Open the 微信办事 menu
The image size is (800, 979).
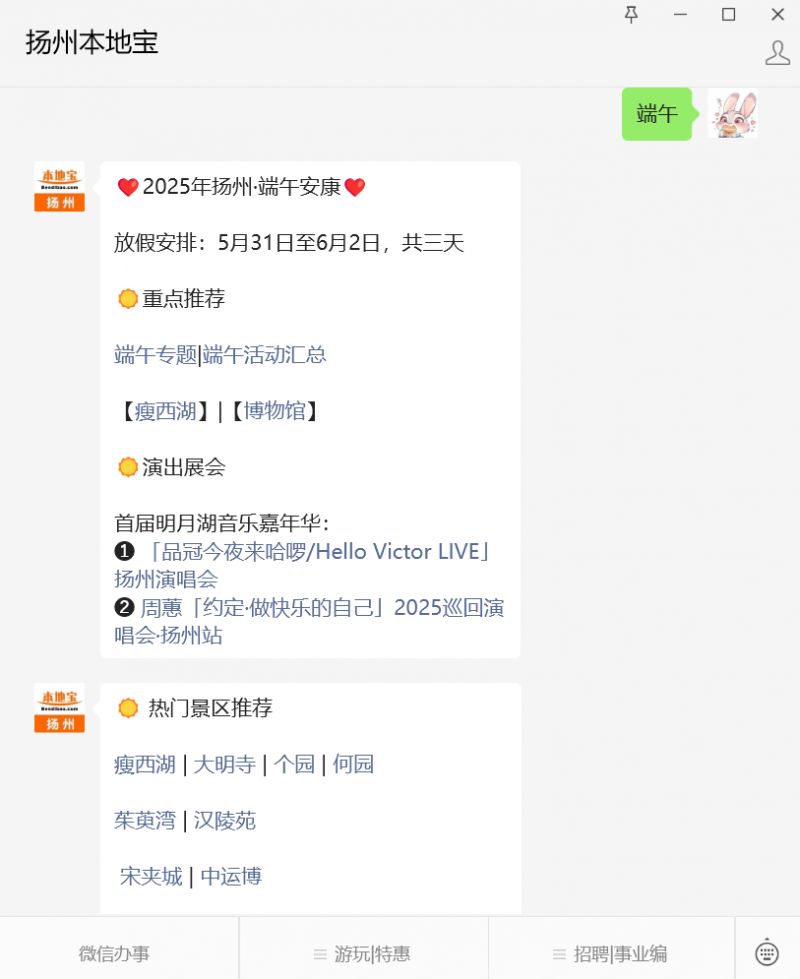pos(115,954)
